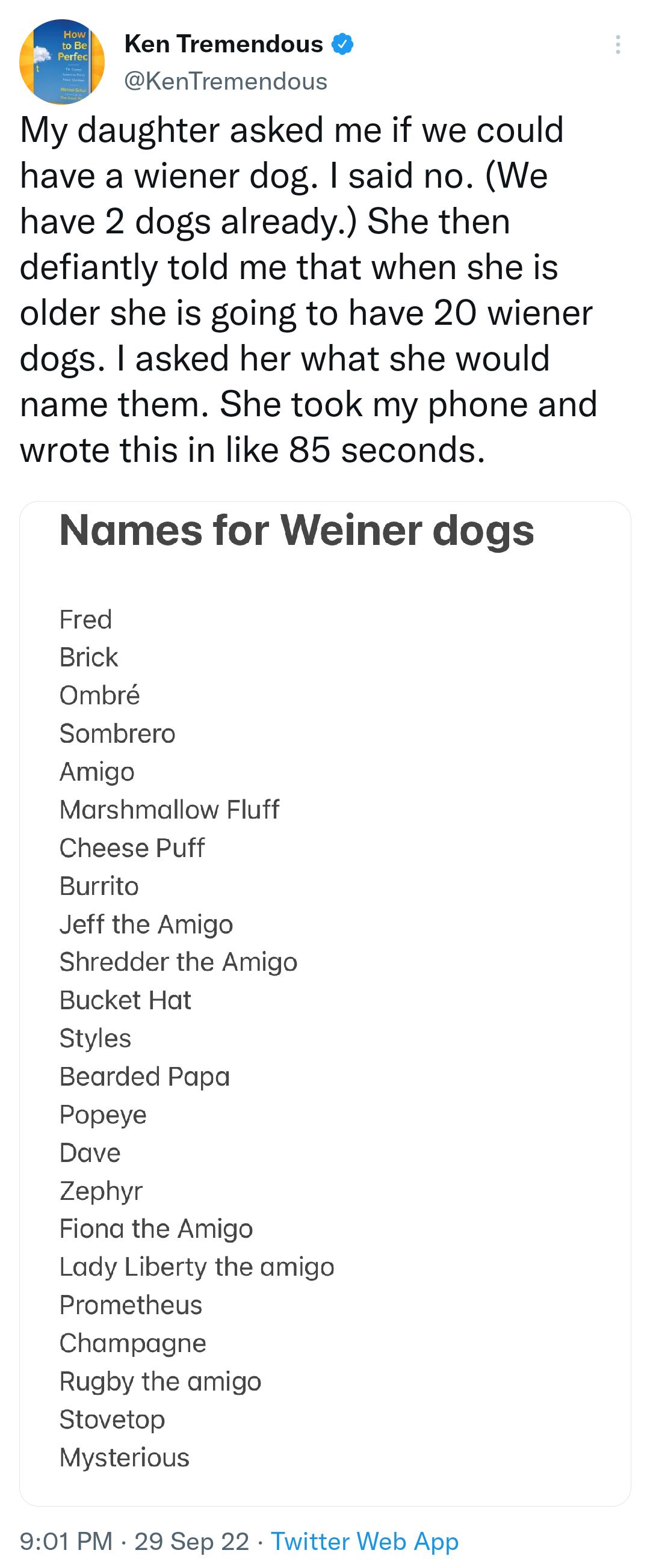Click the name Shredder the Amigo
Viewport: 650px width, 1568px height.
coord(179,962)
